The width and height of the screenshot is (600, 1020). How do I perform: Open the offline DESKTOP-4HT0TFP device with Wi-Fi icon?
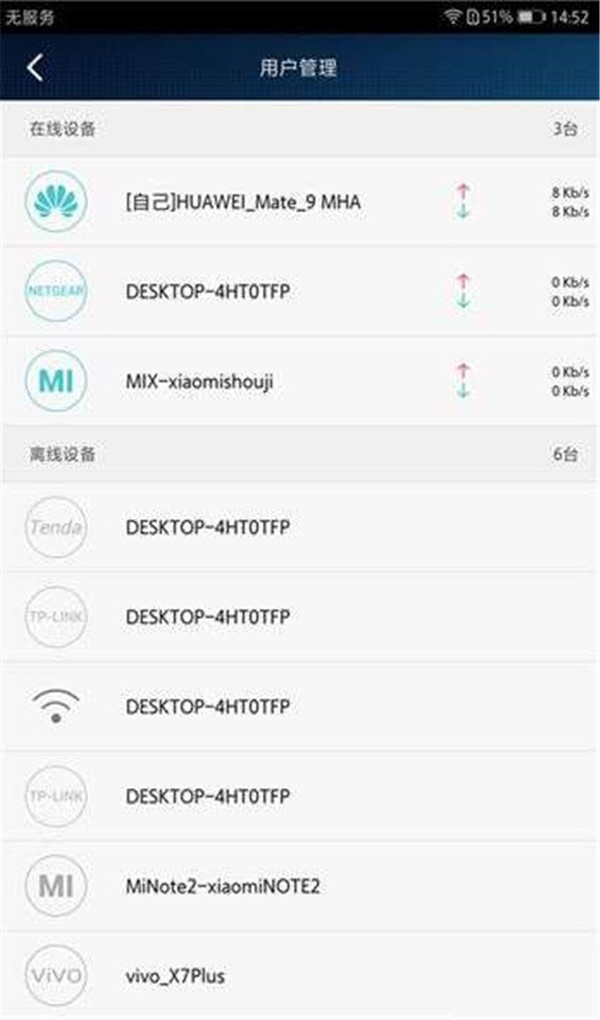coord(300,707)
